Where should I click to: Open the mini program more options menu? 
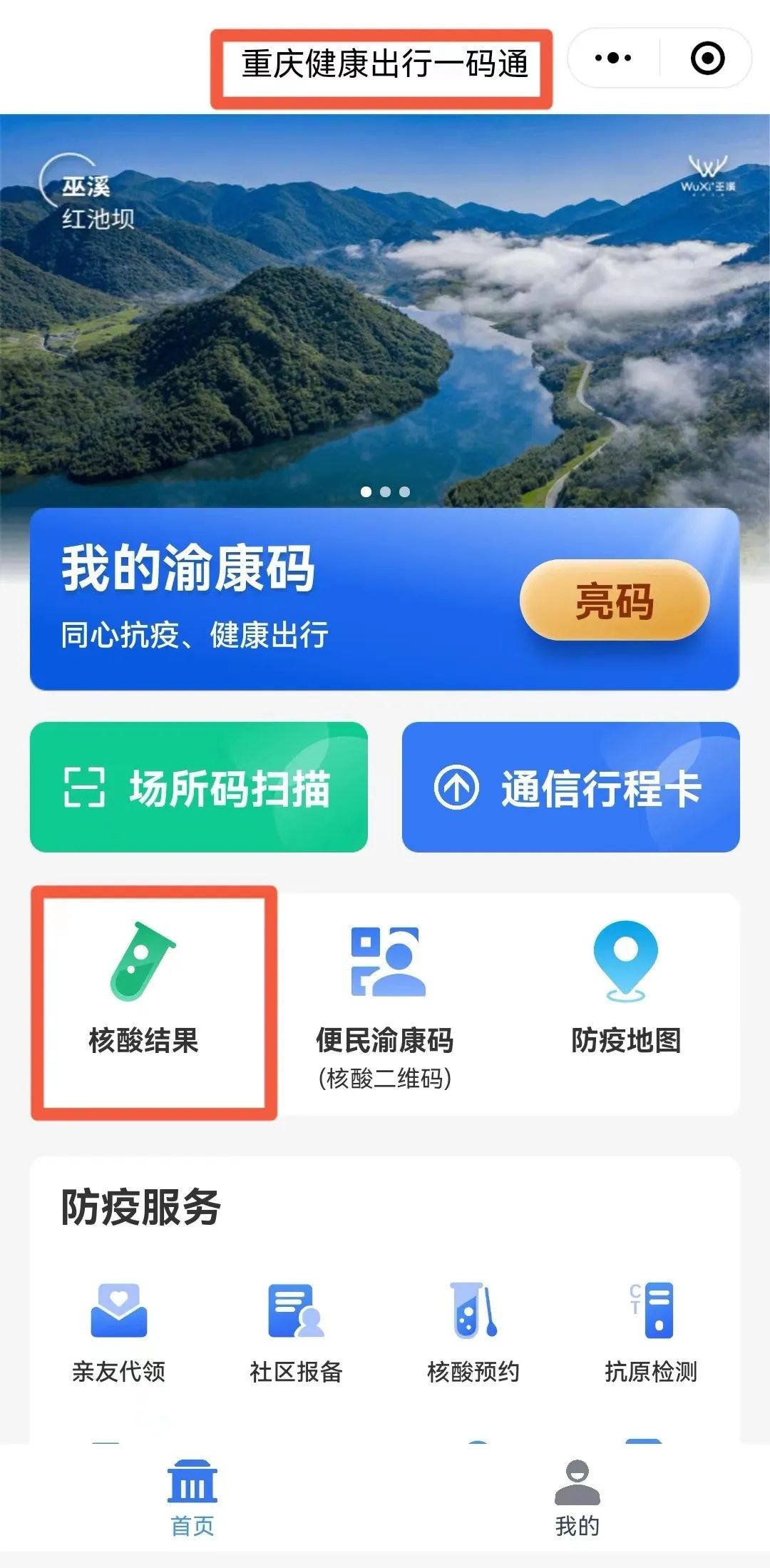[x=613, y=58]
